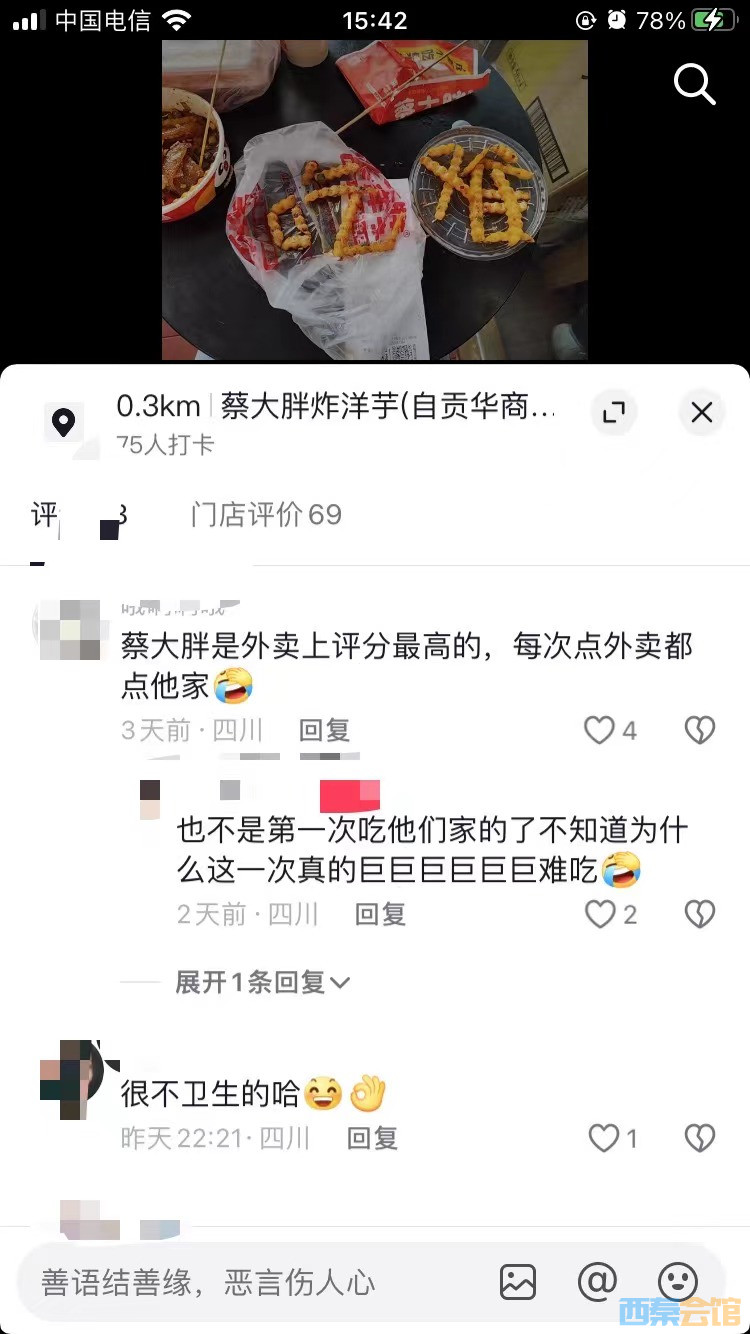Dislike the 很不卫生的哈 comment
Screen dimensions: 750x1334
point(699,1138)
